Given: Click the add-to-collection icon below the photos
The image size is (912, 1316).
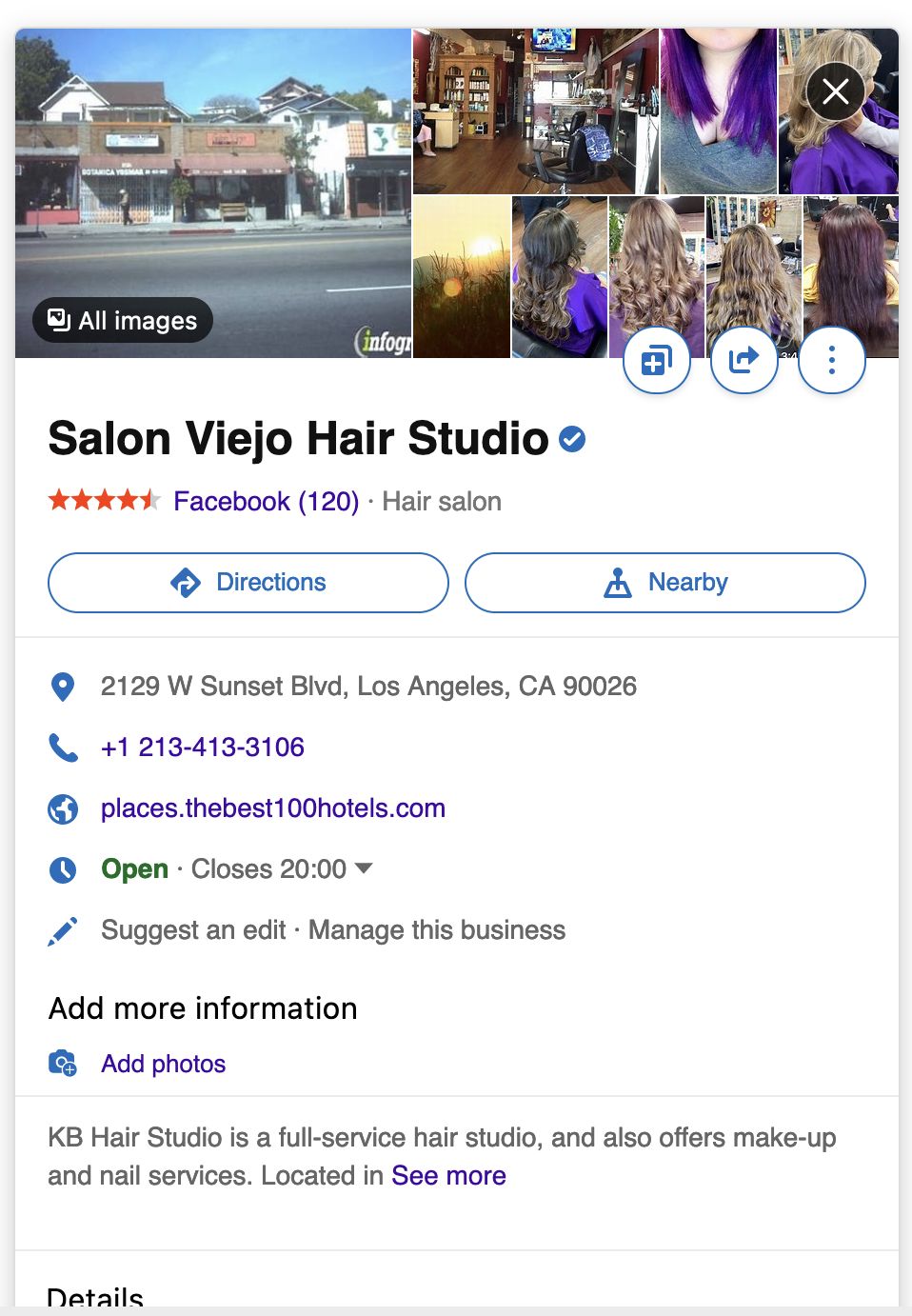Looking at the screenshot, I should (655, 360).
